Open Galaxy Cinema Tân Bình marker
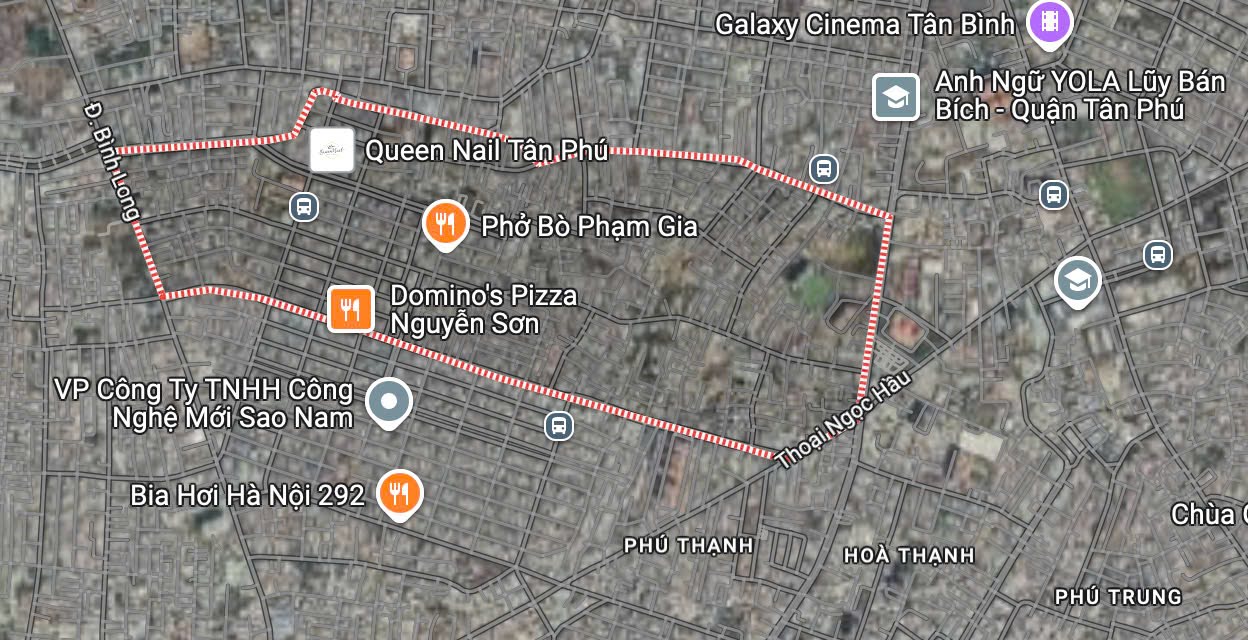Image resolution: width=1248 pixels, height=640 pixels. (1049, 21)
